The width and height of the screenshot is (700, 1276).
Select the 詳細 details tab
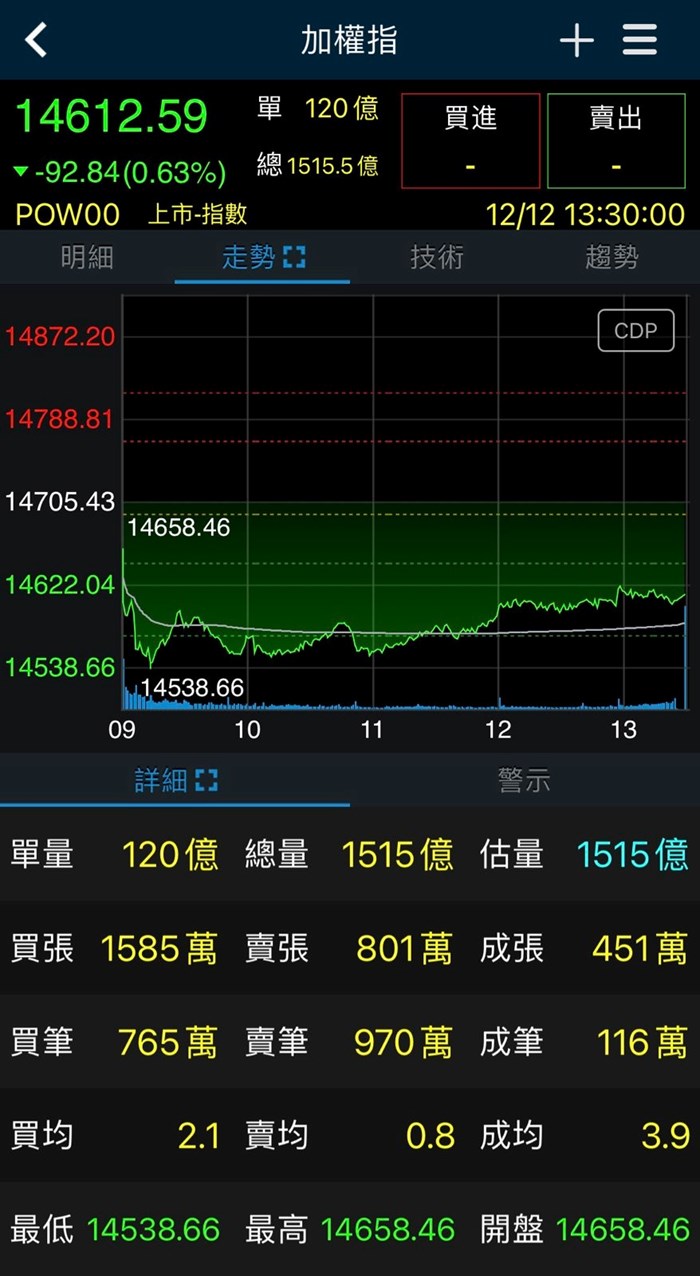pos(175,781)
